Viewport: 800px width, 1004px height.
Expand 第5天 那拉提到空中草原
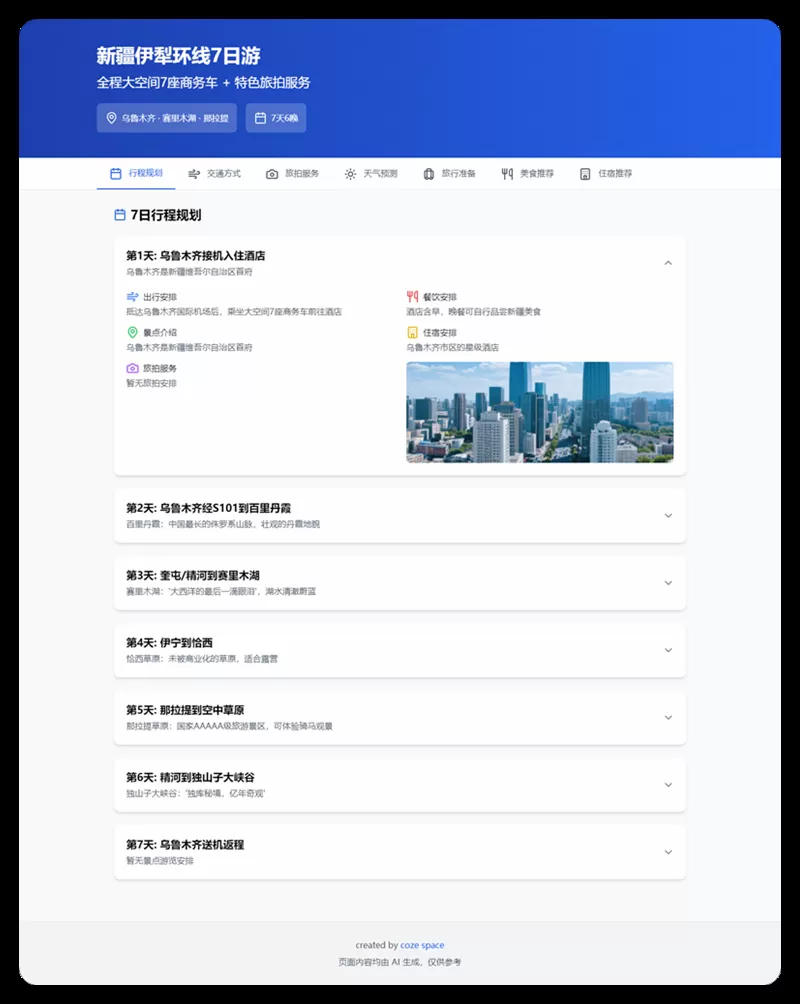click(x=400, y=717)
